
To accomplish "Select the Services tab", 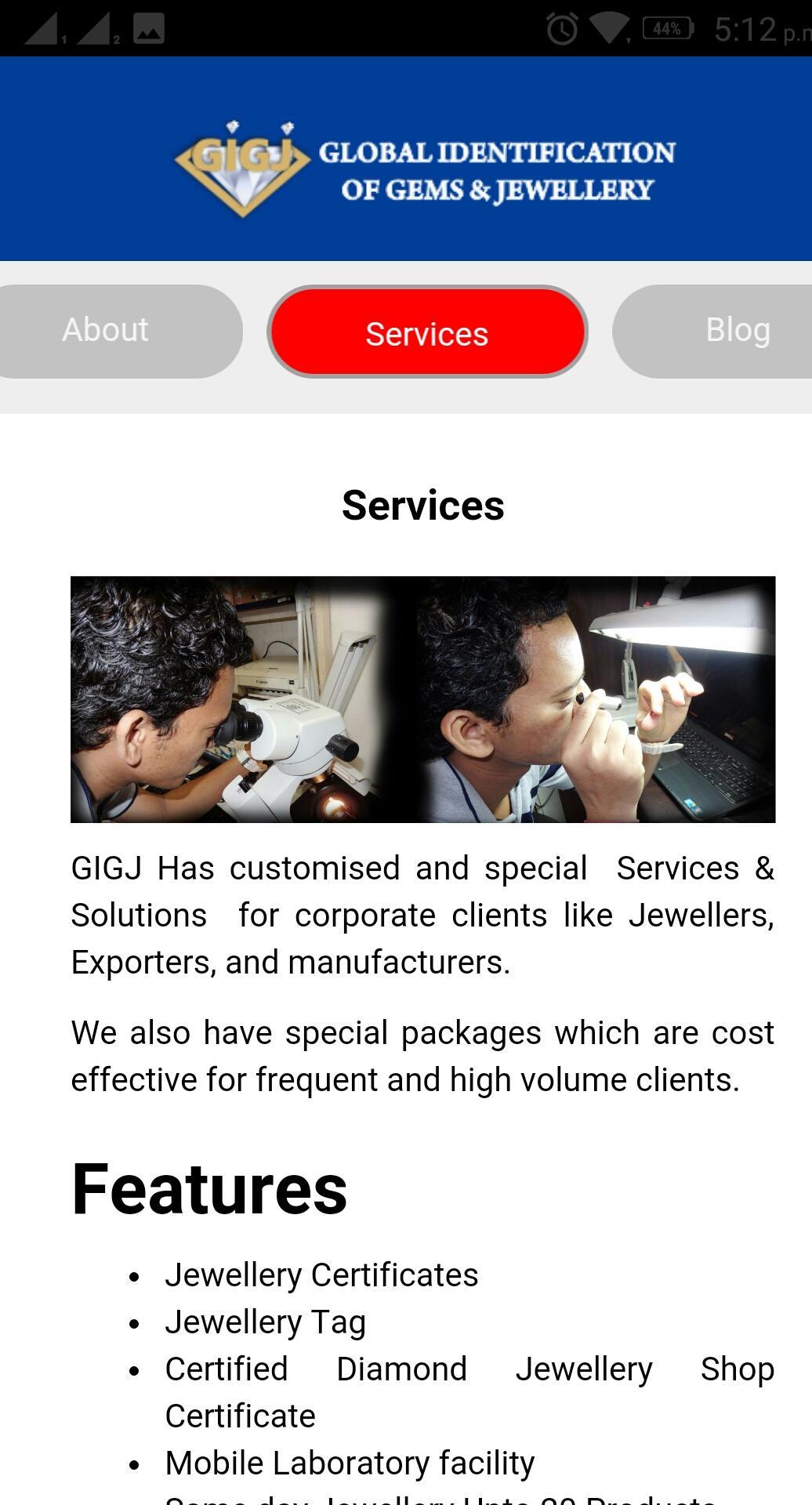I will pos(427,332).
